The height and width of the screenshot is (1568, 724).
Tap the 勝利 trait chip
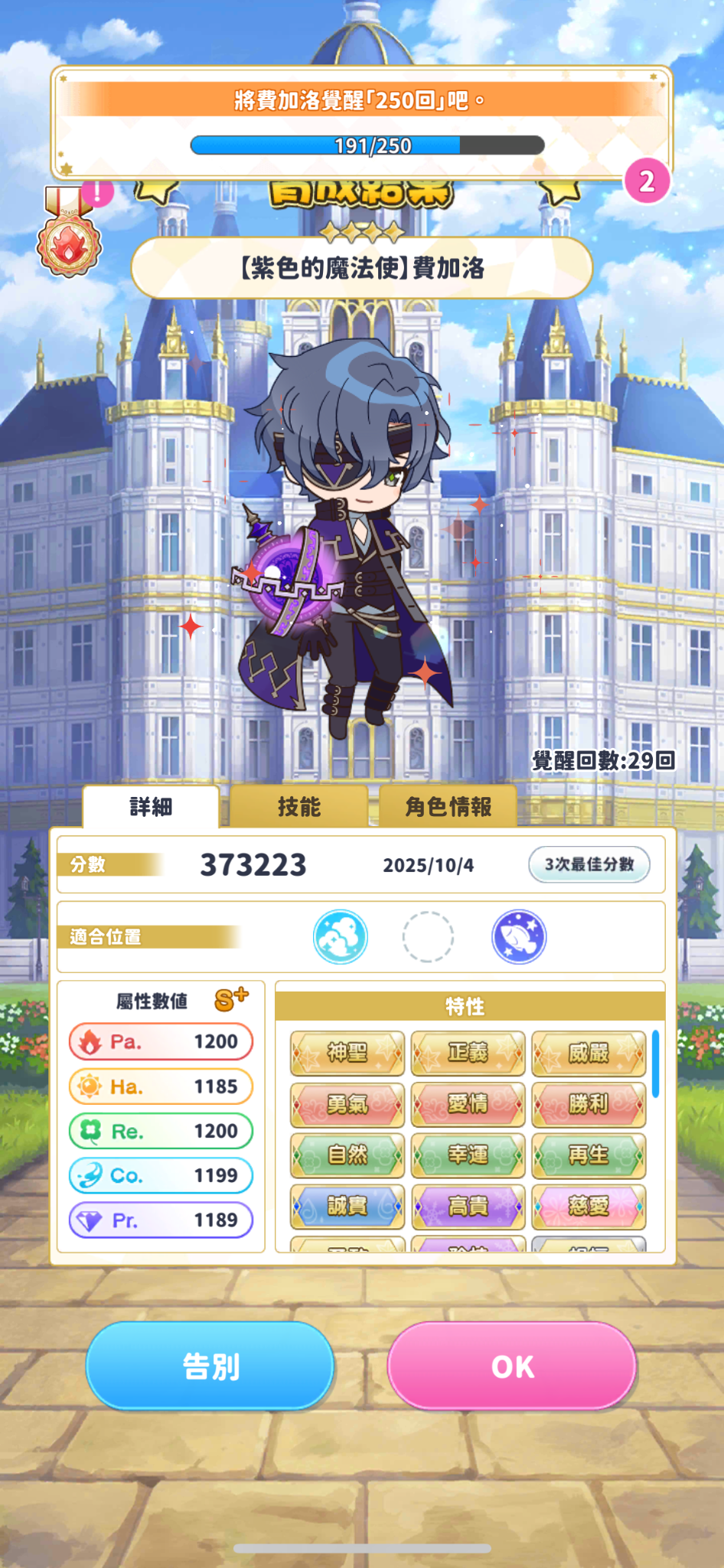(x=588, y=1104)
